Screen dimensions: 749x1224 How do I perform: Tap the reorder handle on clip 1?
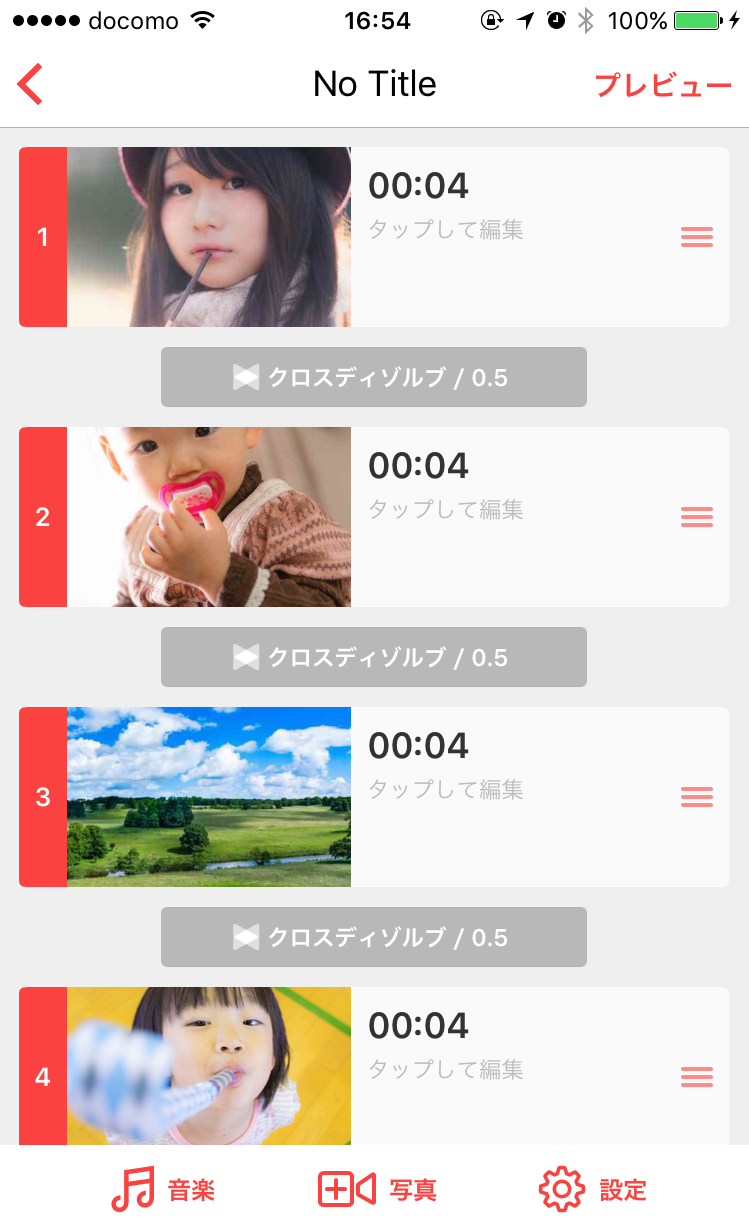coord(697,237)
